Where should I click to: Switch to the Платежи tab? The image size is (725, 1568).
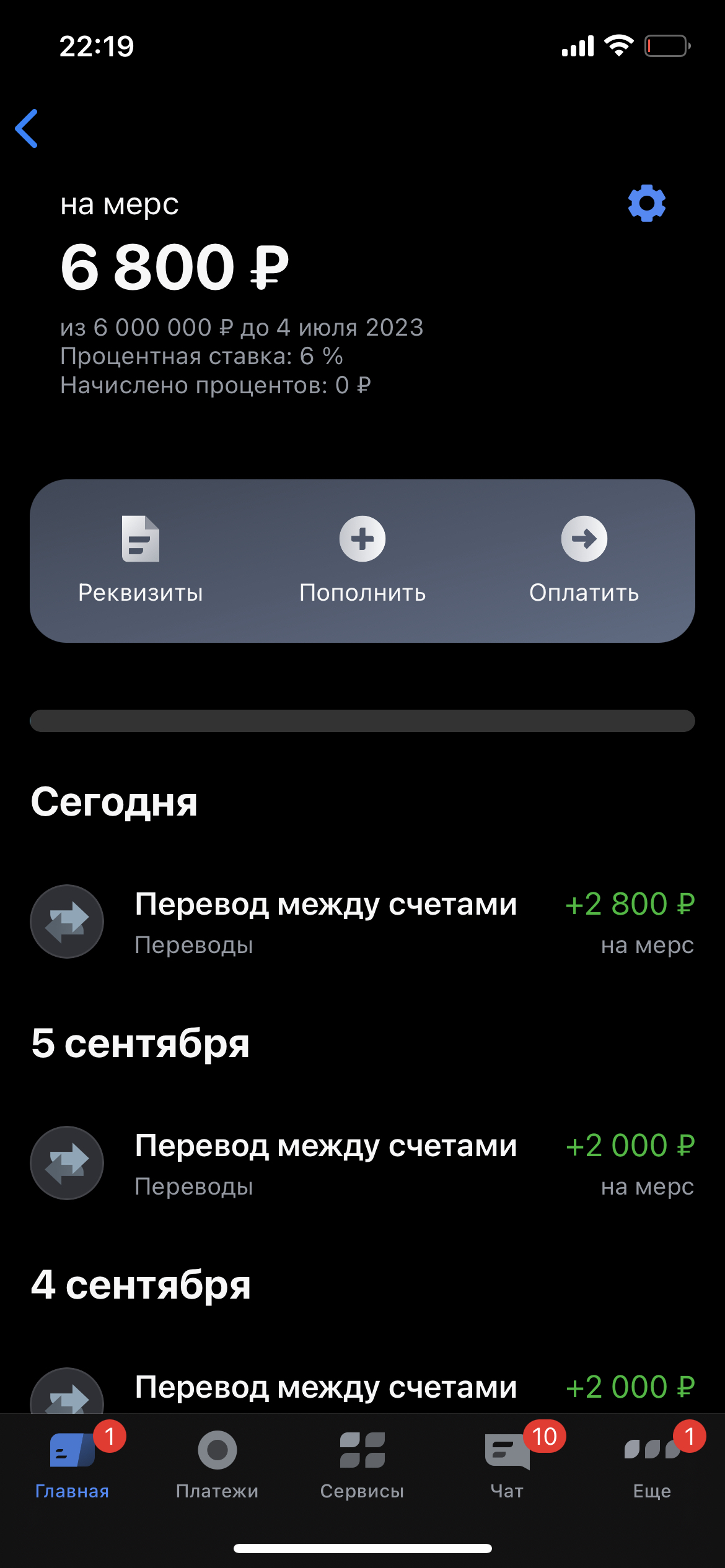(x=217, y=1465)
